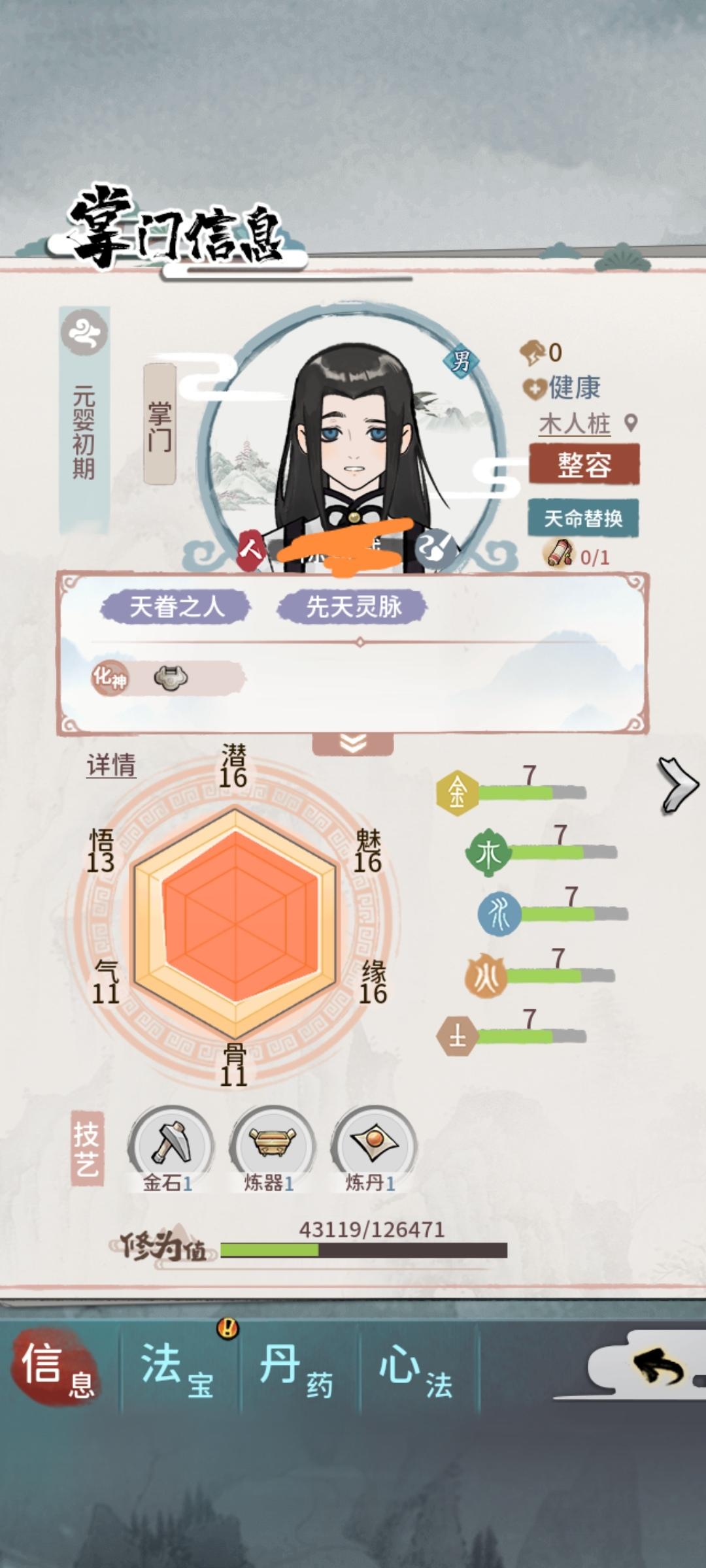
Task: Click the 天命替换 button
Action: click(x=584, y=515)
